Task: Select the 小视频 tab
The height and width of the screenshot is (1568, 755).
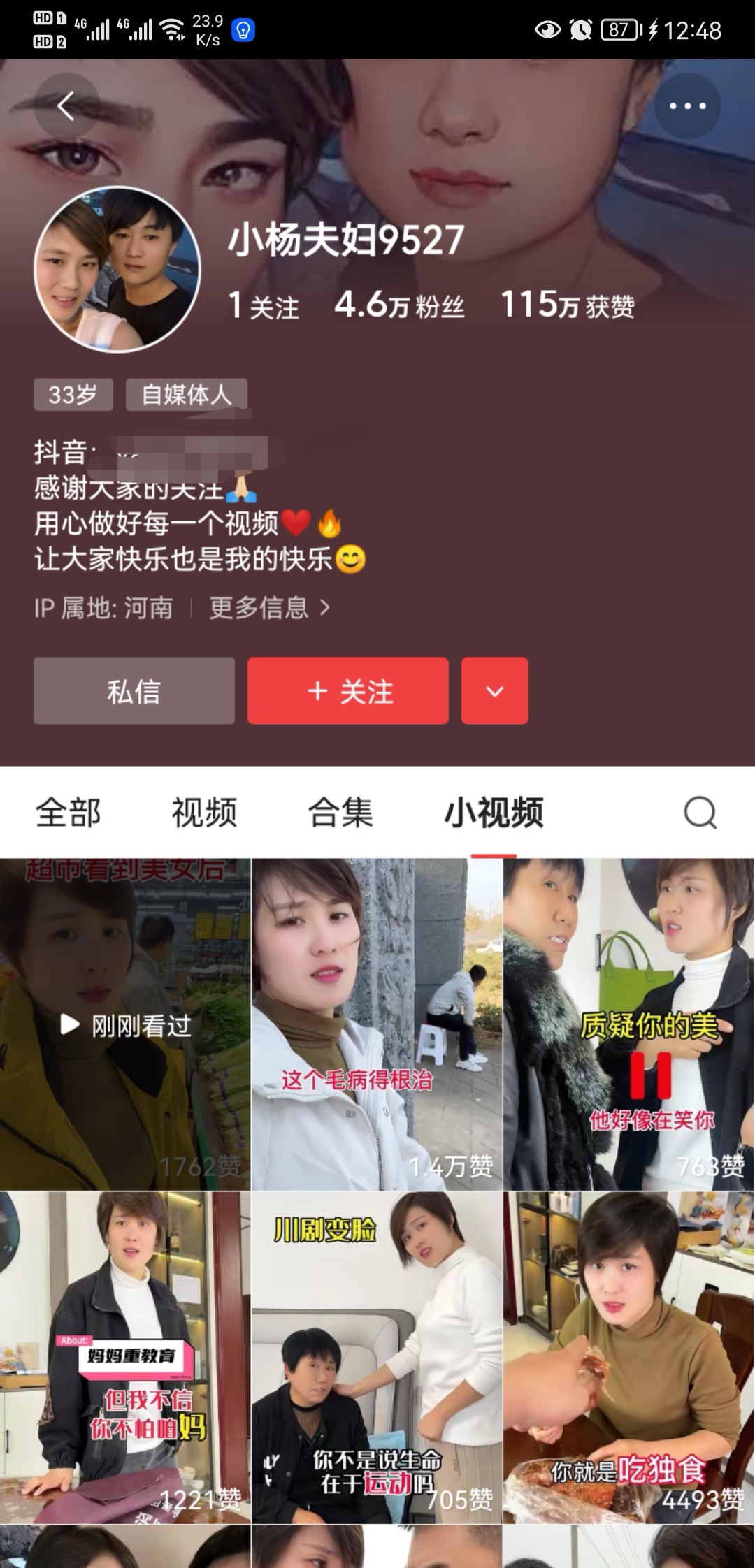Action: [494, 813]
